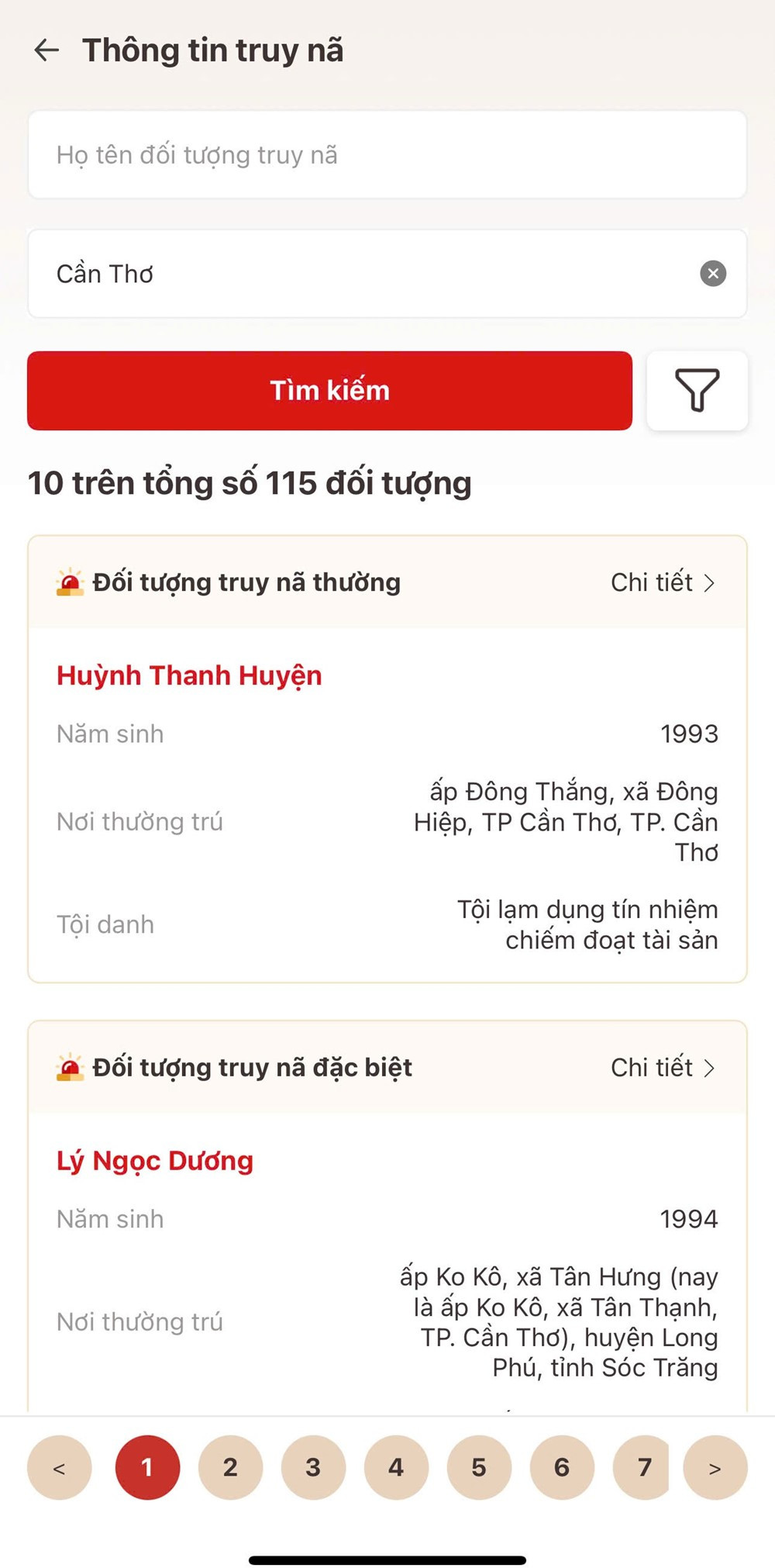
Task: Select the active page 1 indicator
Action: [x=147, y=1467]
